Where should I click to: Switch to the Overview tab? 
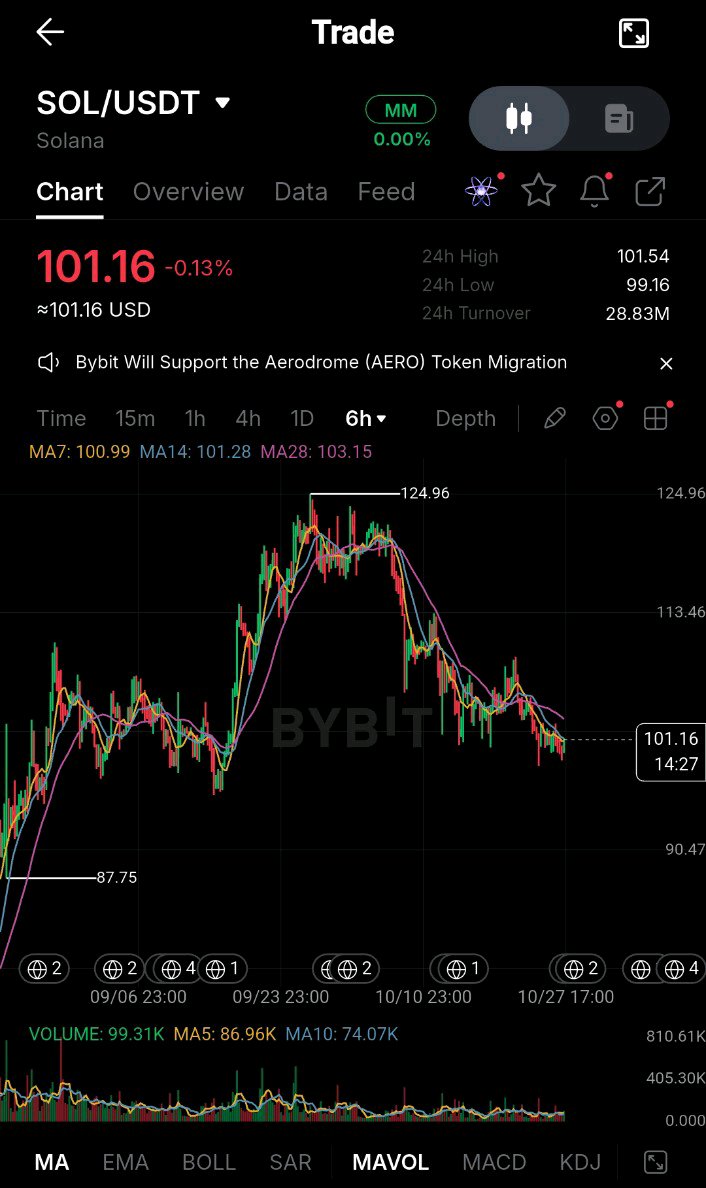(x=189, y=192)
